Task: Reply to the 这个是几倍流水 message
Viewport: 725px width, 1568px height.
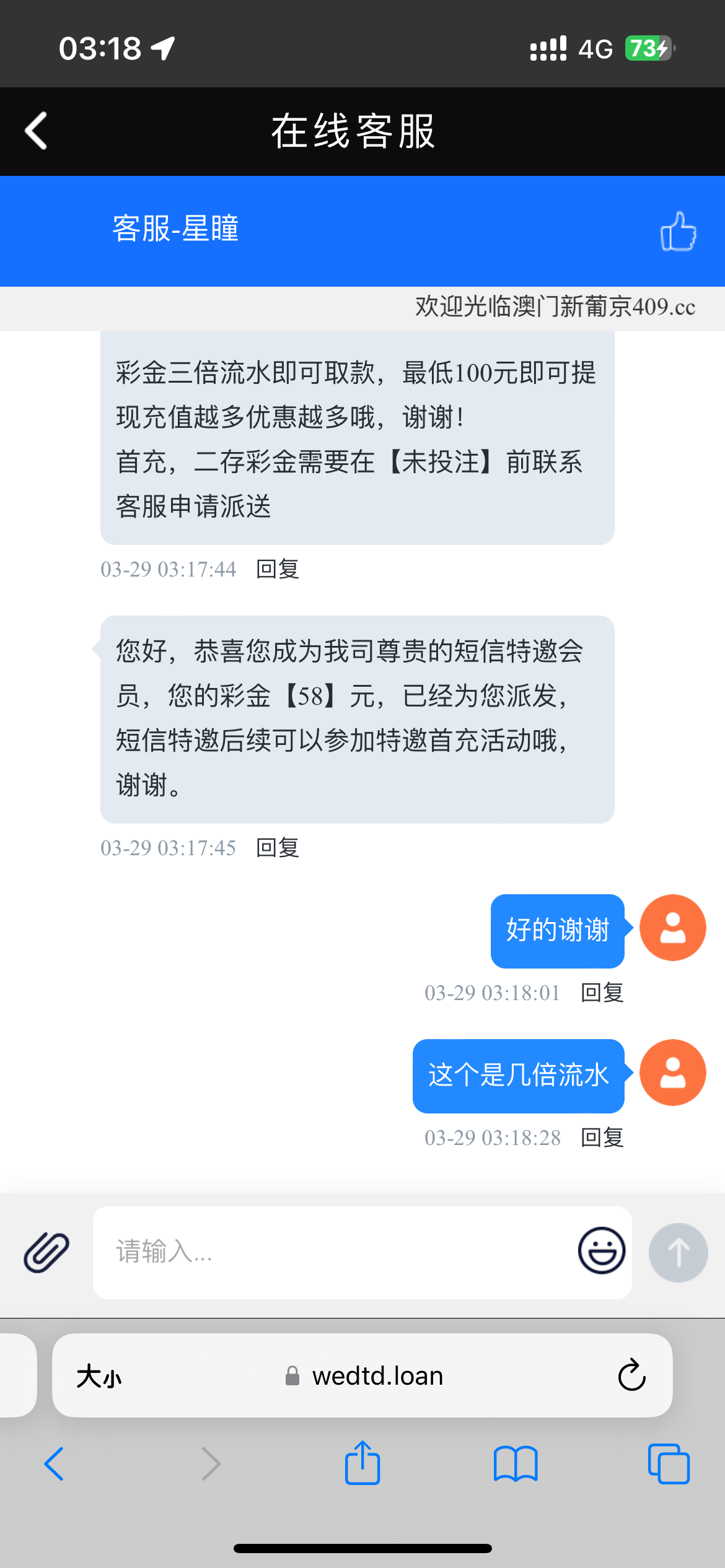Action: click(602, 1137)
